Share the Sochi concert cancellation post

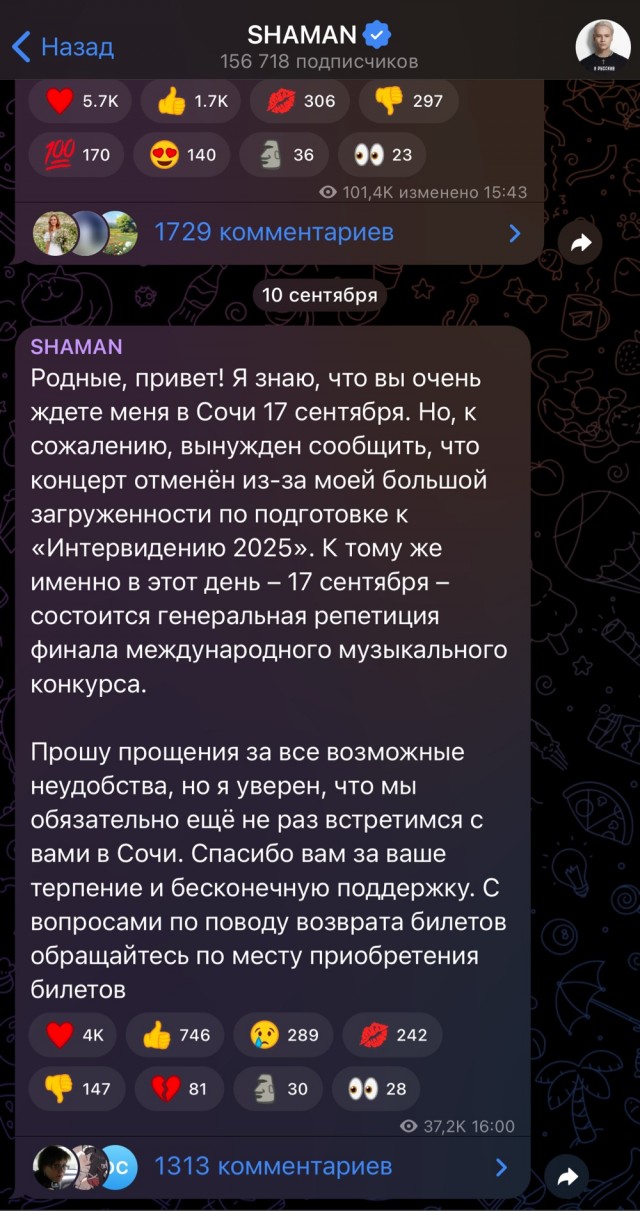click(567, 1177)
